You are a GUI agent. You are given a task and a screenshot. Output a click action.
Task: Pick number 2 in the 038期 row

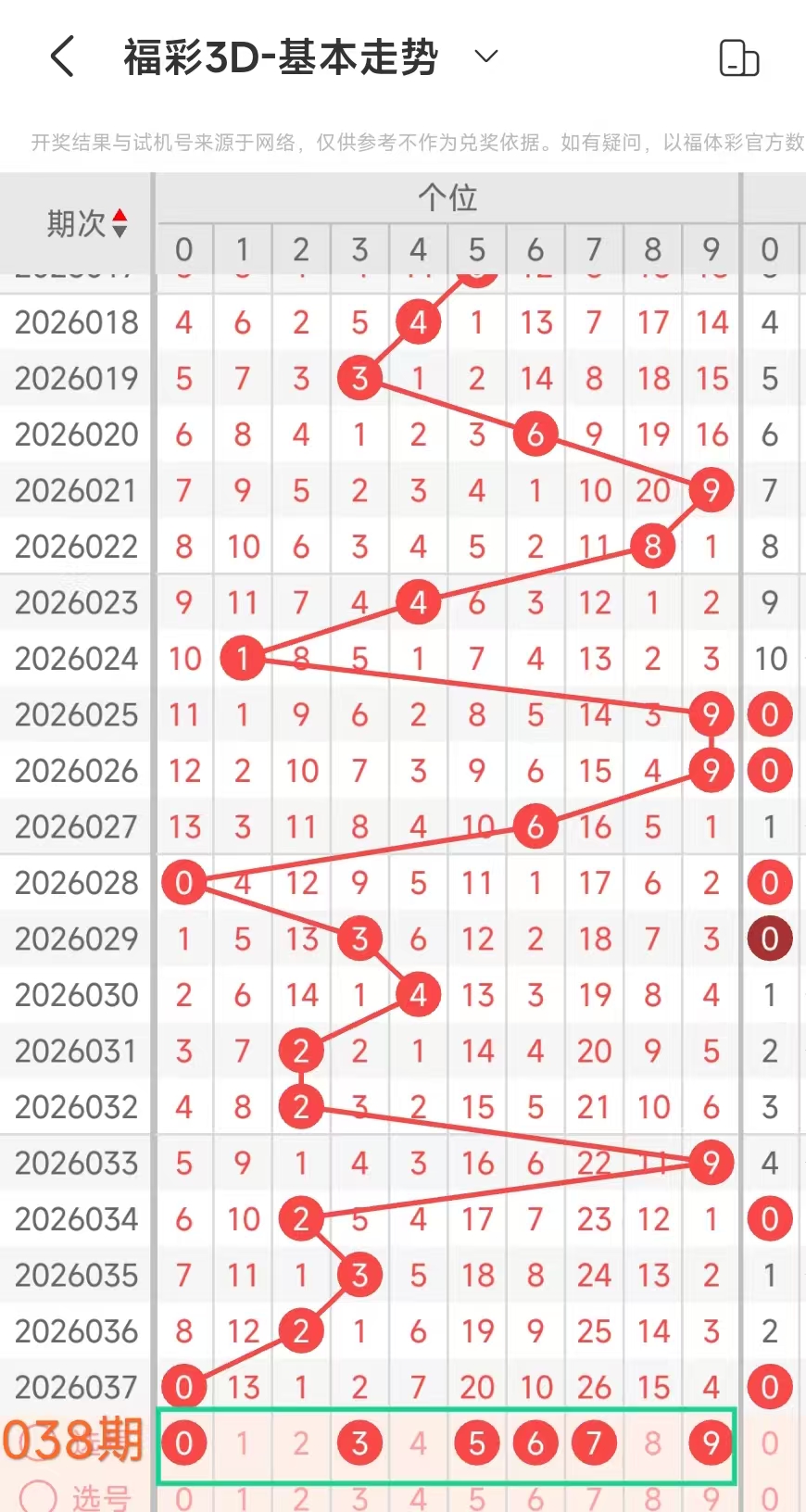[301, 1443]
